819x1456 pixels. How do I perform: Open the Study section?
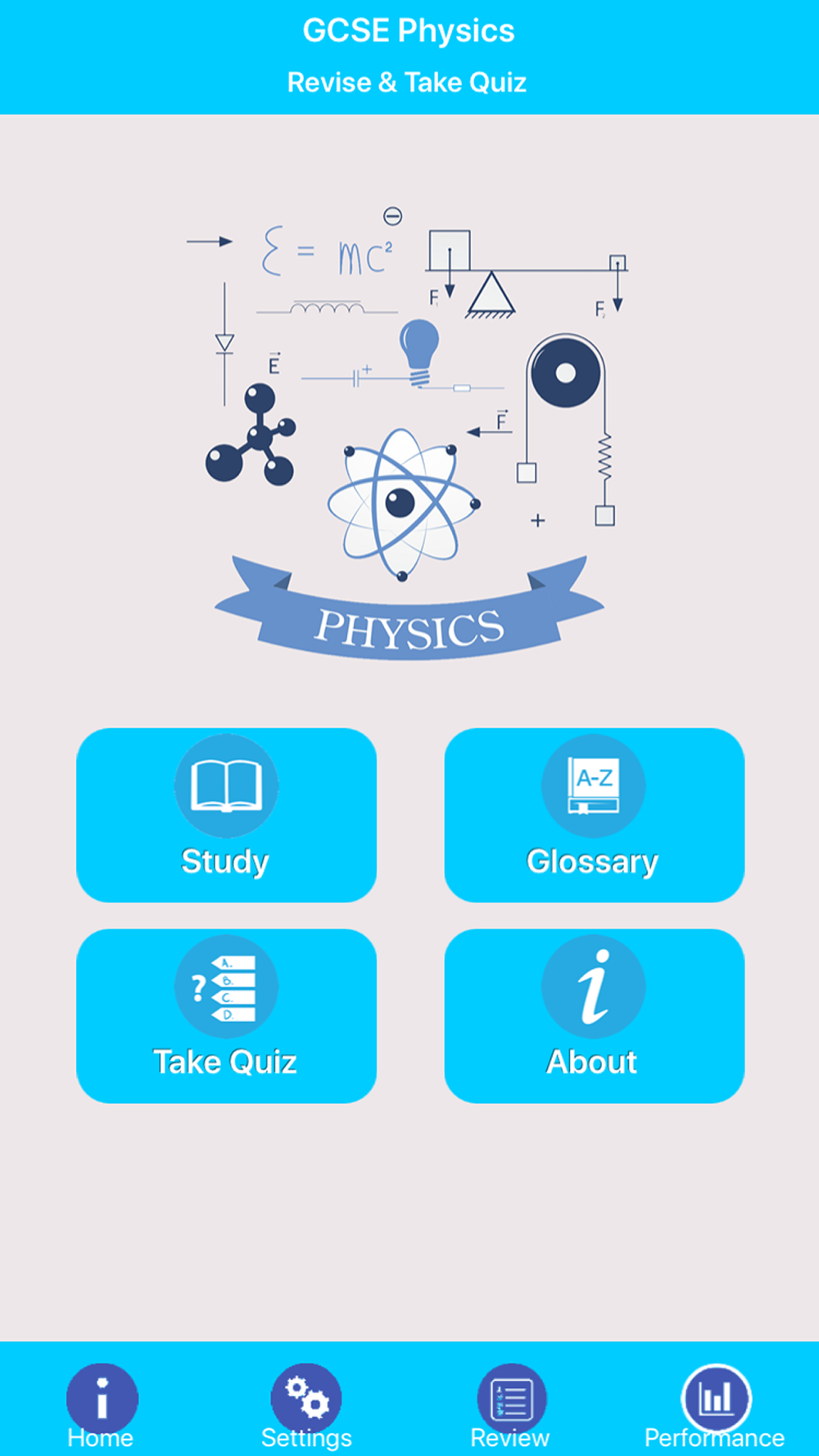point(226,815)
